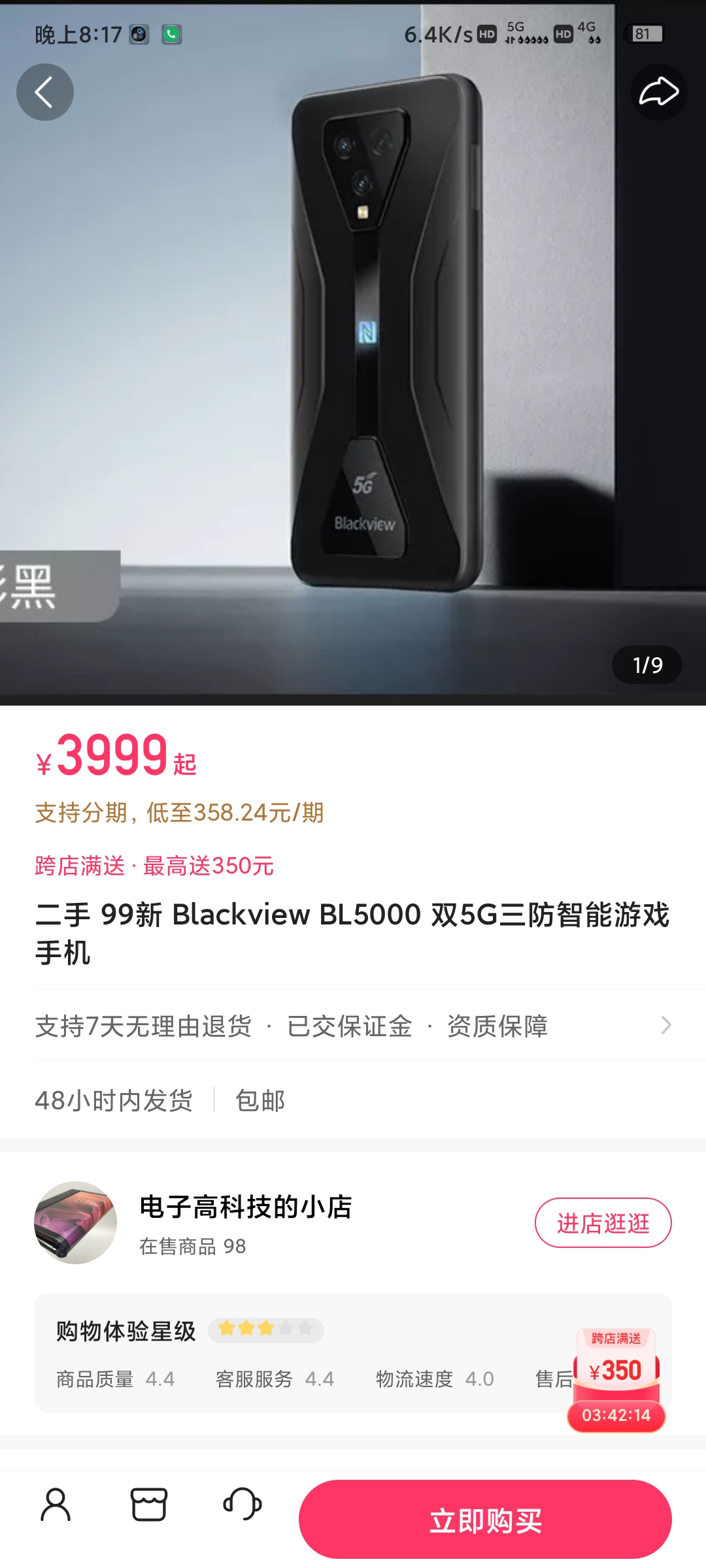Image resolution: width=706 pixels, height=1568 pixels.
Task: Go back using the arrow icon
Action: (44, 92)
